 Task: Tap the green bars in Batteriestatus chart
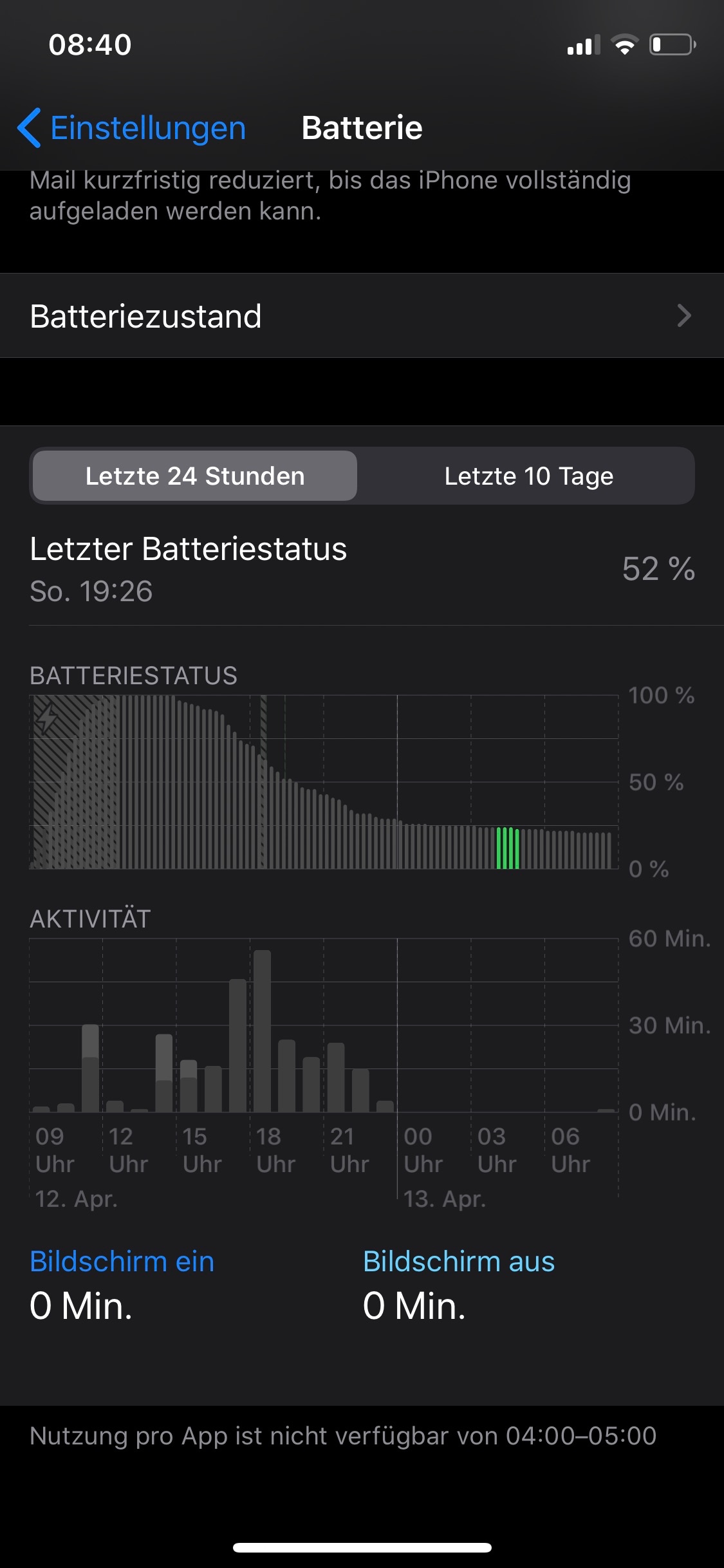point(508,848)
